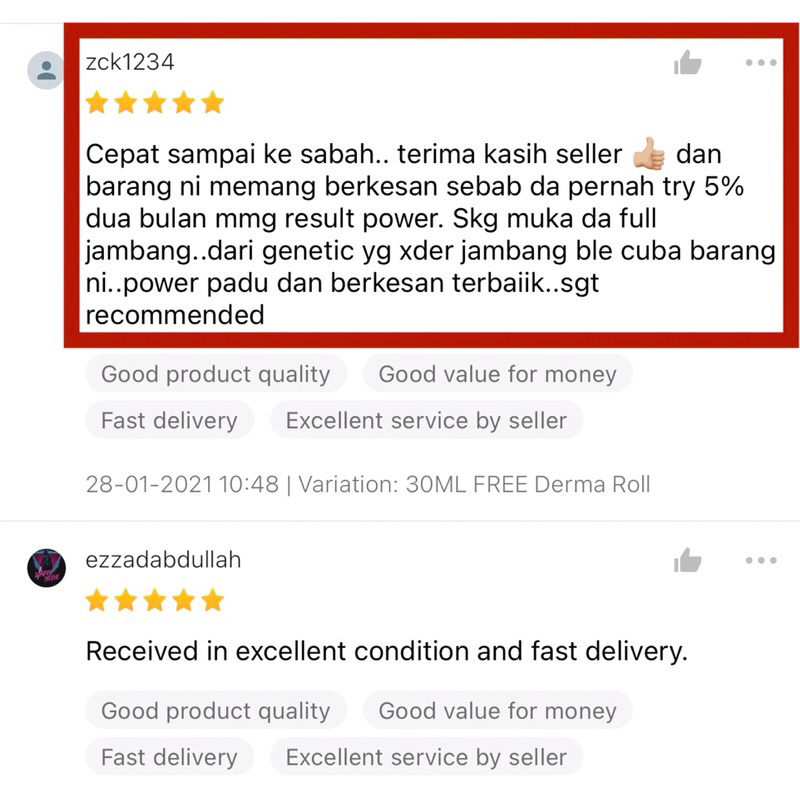
Task: Open ezzadabdullah's profile picture
Action: [x=46, y=568]
